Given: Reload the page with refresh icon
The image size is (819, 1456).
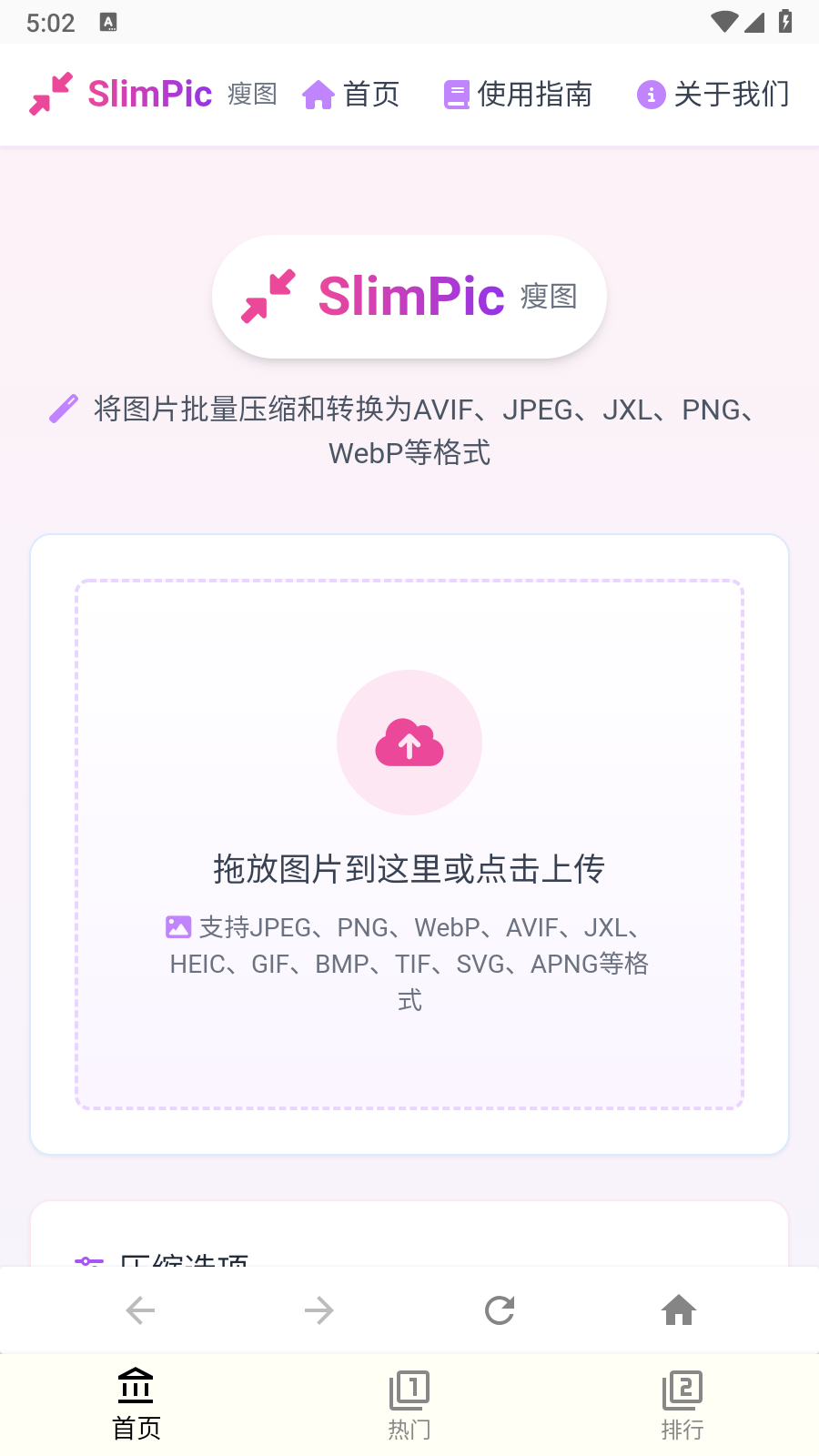Looking at the screenshot, I should click(x=500, y=1310).
